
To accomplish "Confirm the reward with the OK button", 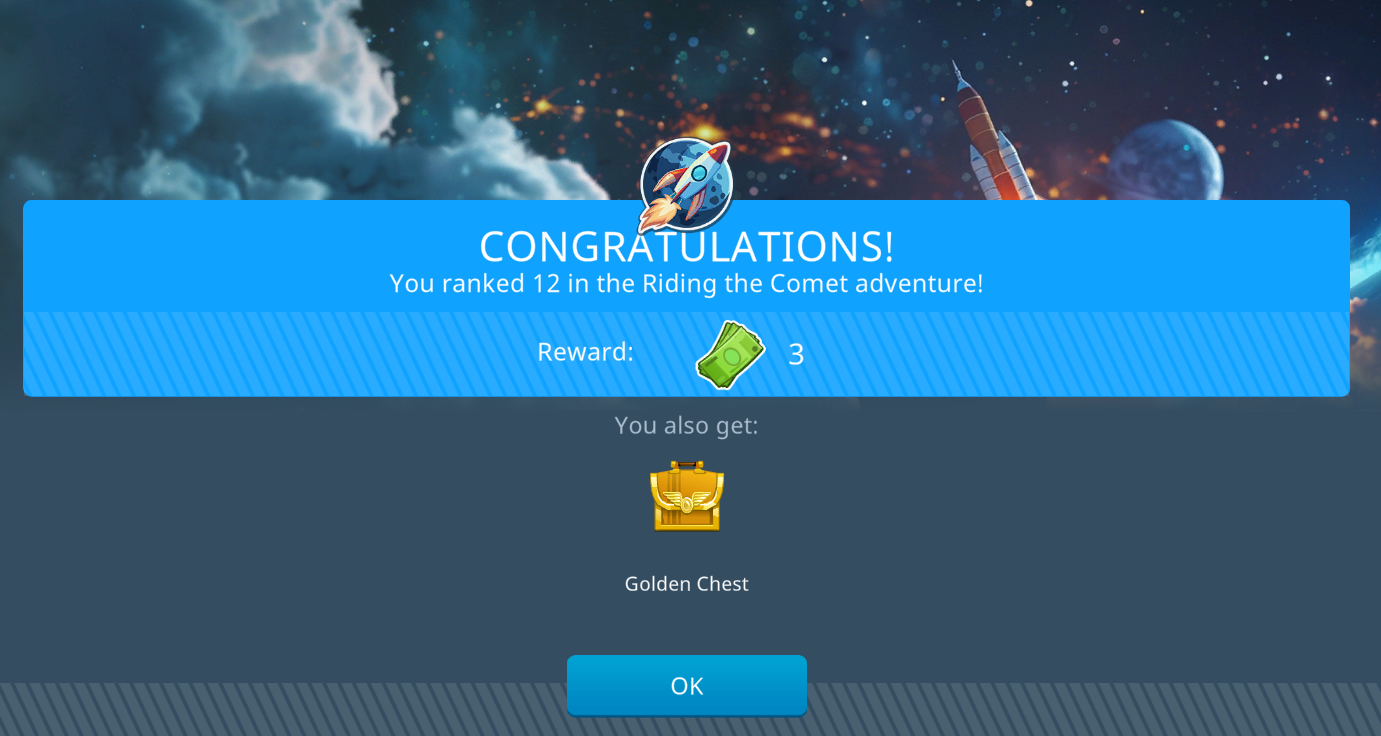I will pyautogui.click(x=686, y=685).
